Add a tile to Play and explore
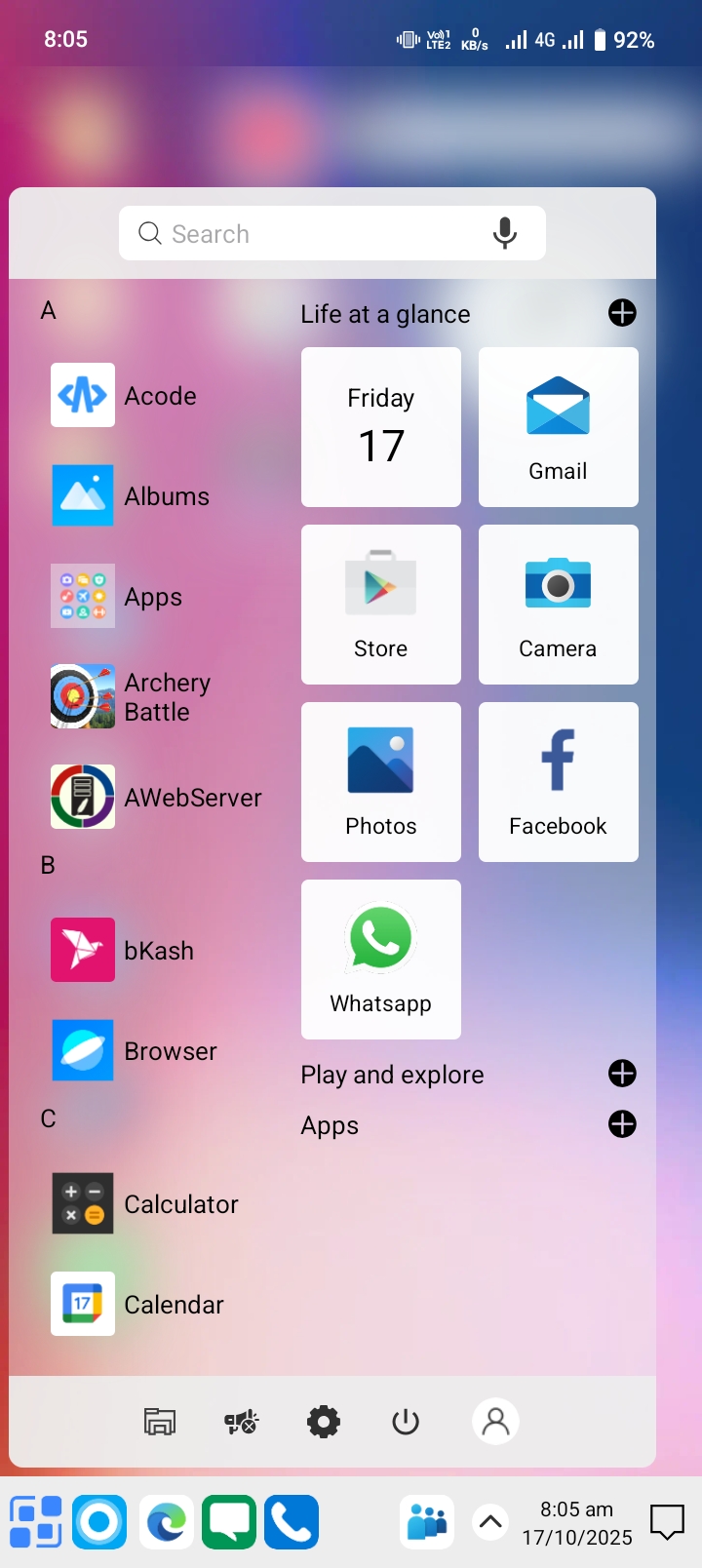702x1568 pixels. pyautogui.click(x=622, y=1074)
